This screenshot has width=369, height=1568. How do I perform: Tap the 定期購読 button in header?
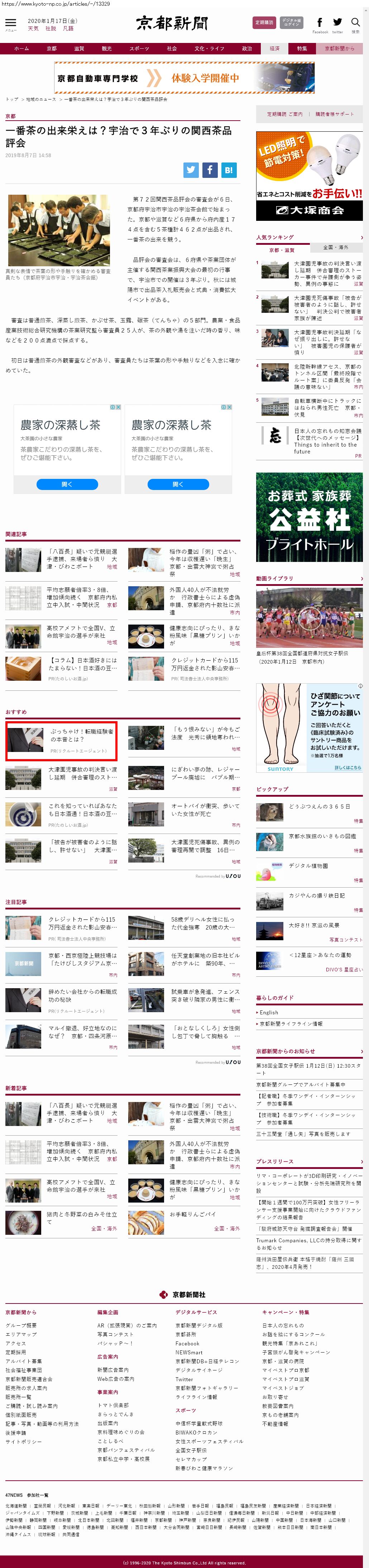coord(264,23)
